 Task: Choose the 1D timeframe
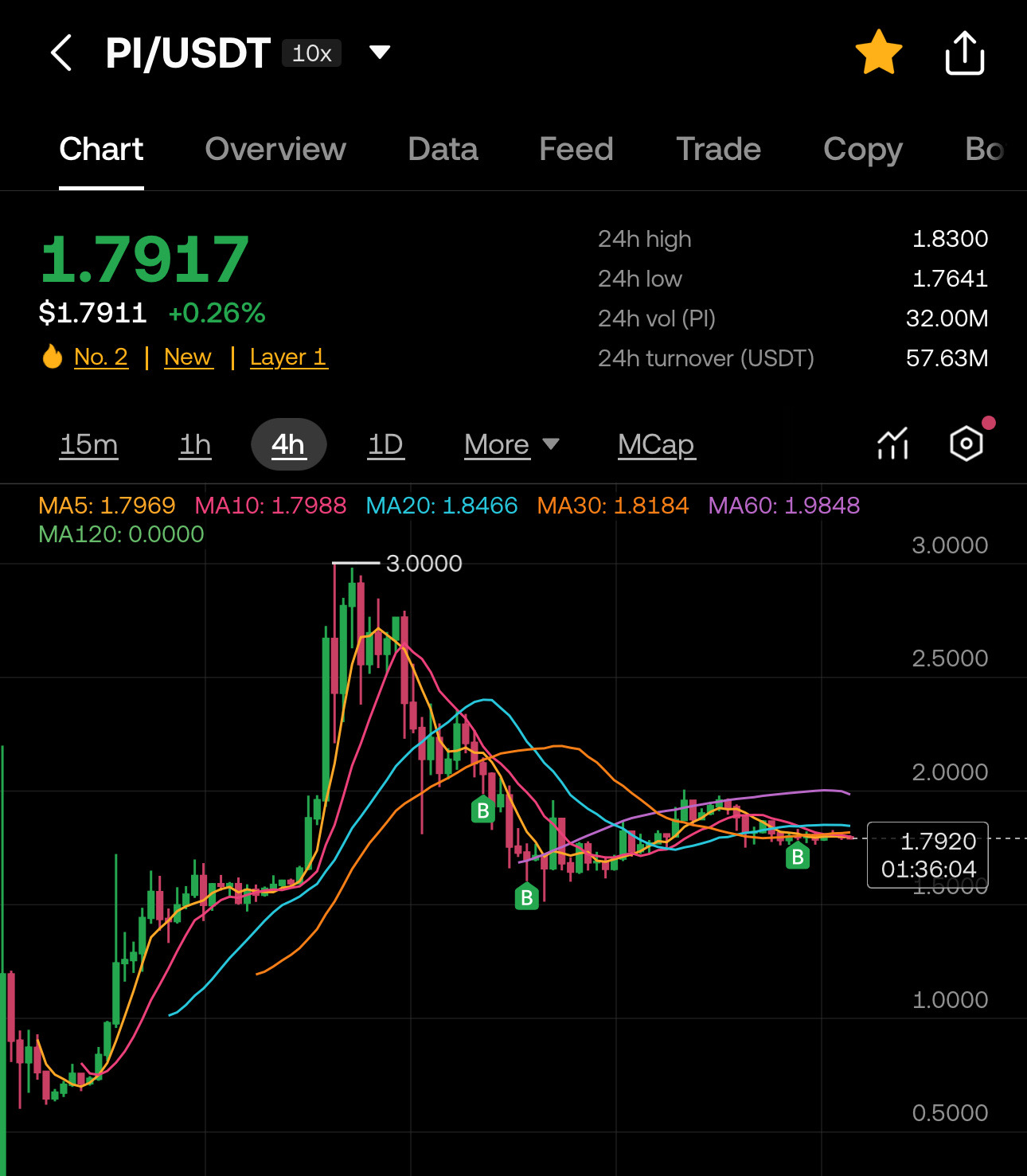click(x=385, y=444)
